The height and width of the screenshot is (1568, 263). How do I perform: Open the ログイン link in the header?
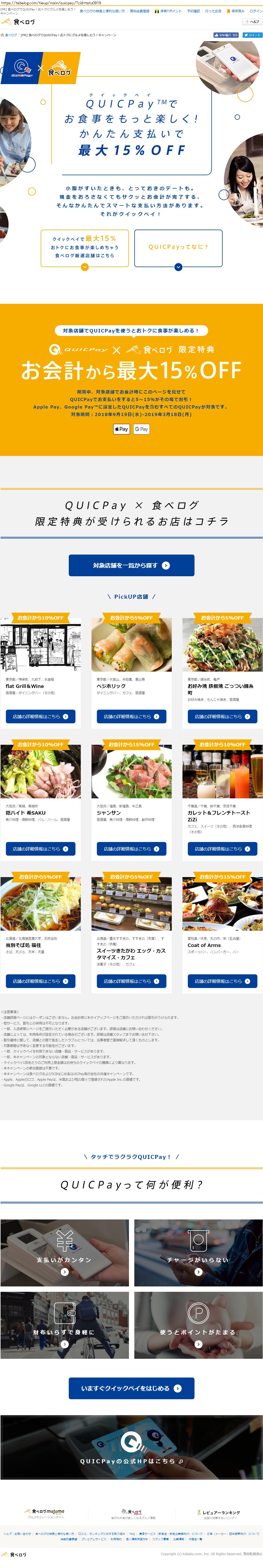[x=256, y=11]
